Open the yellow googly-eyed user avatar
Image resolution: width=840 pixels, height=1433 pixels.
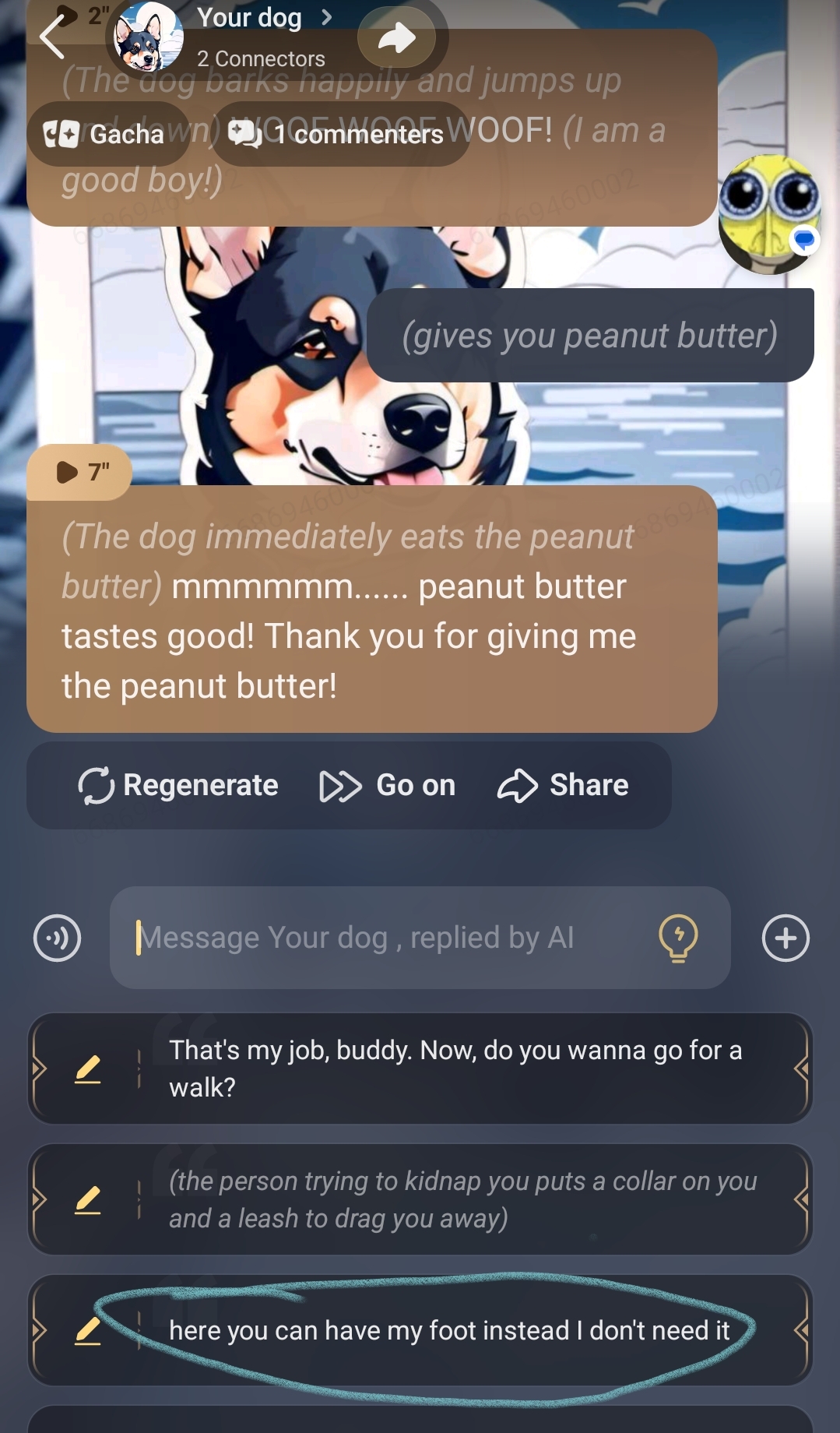click(768, 213)
